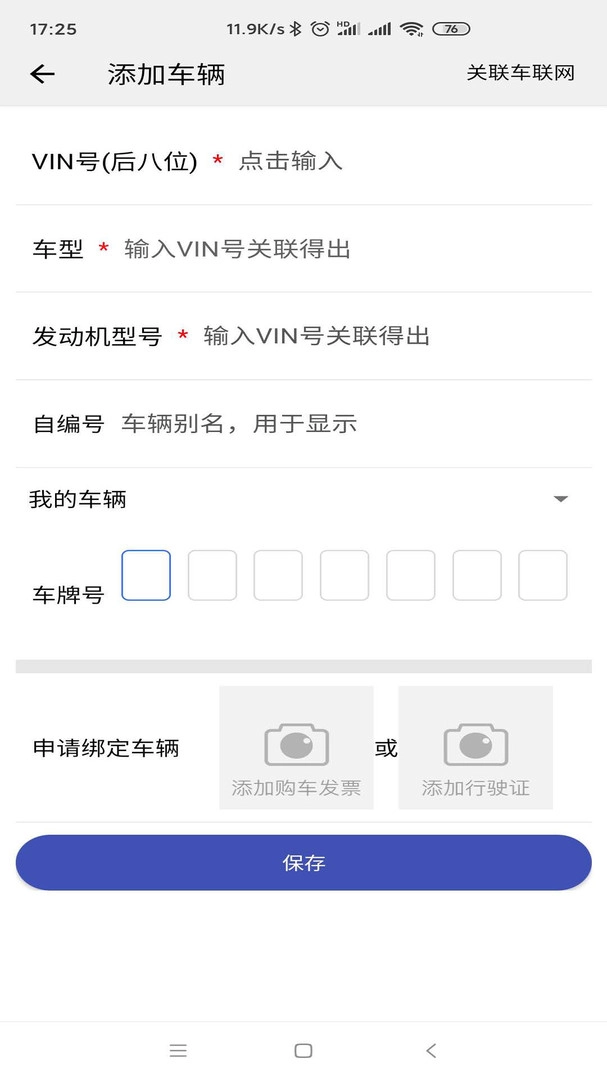The width and height of the screenshot is (607, 1080).
Task: Open recent apps from navigation bar
Action: pyautogui.click(x=178, y=1050)
